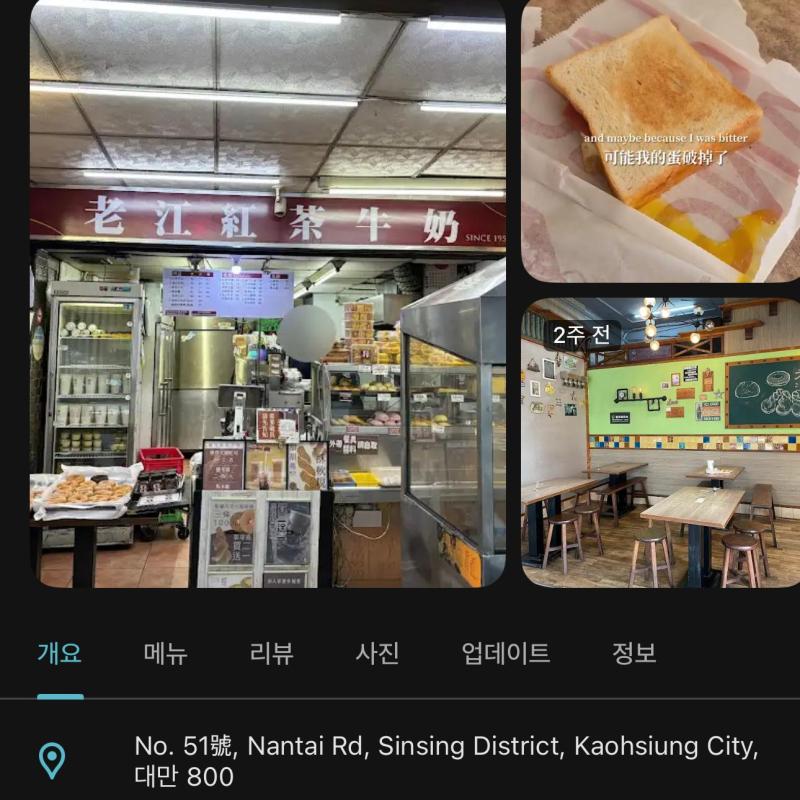800x800 pixels.
Task: Open the restaurant interior photo from 2주 전
Action: tap(660, 442)
